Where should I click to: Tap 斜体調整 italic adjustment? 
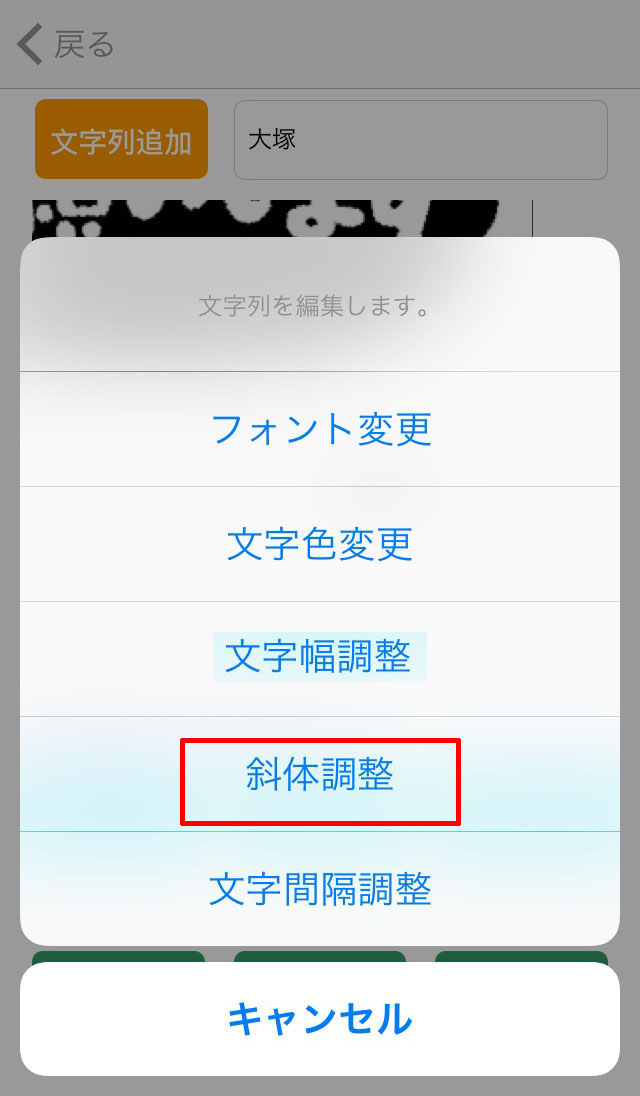(x=320, y=775)
